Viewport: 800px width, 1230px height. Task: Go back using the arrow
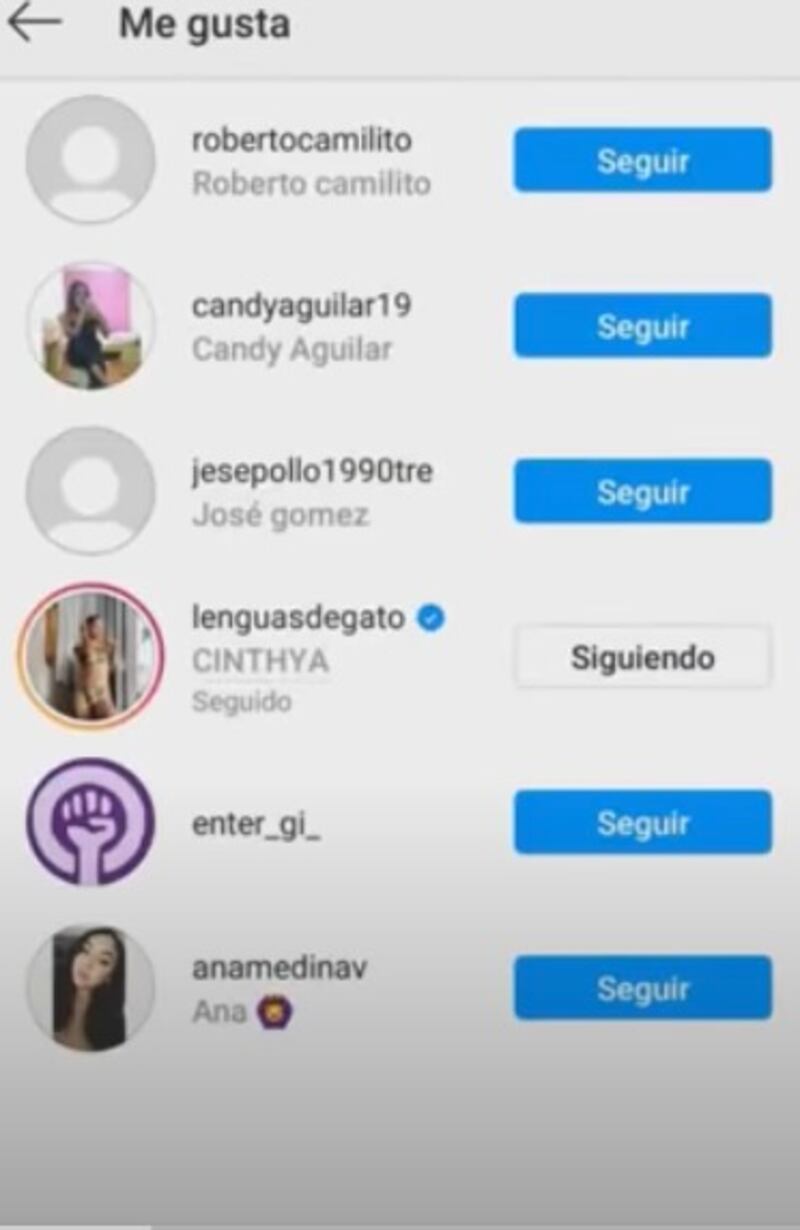click(34, 23)
